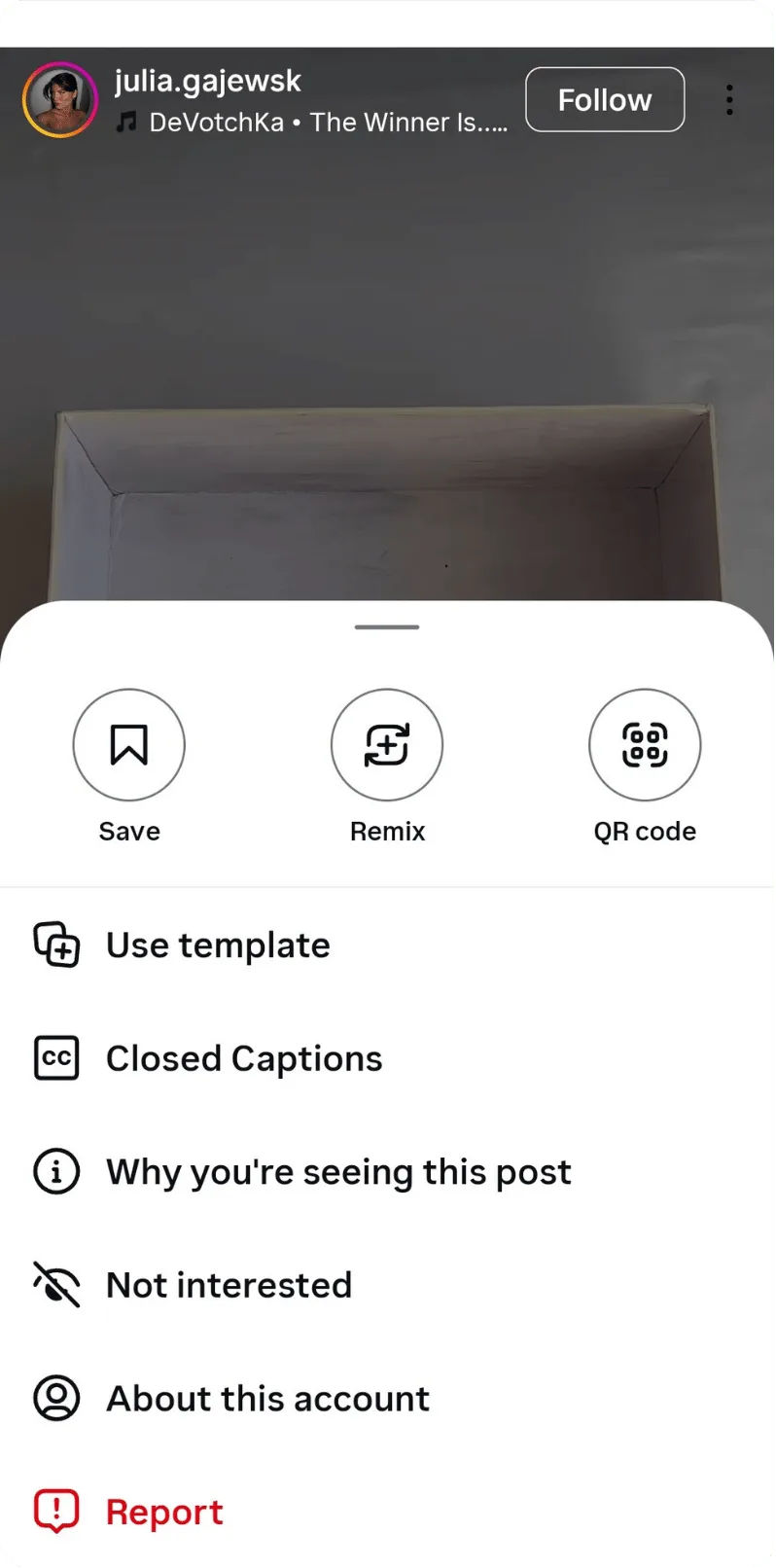Tap the Remix button
This screenshot has width=776, height=1568.
point(387,745)
